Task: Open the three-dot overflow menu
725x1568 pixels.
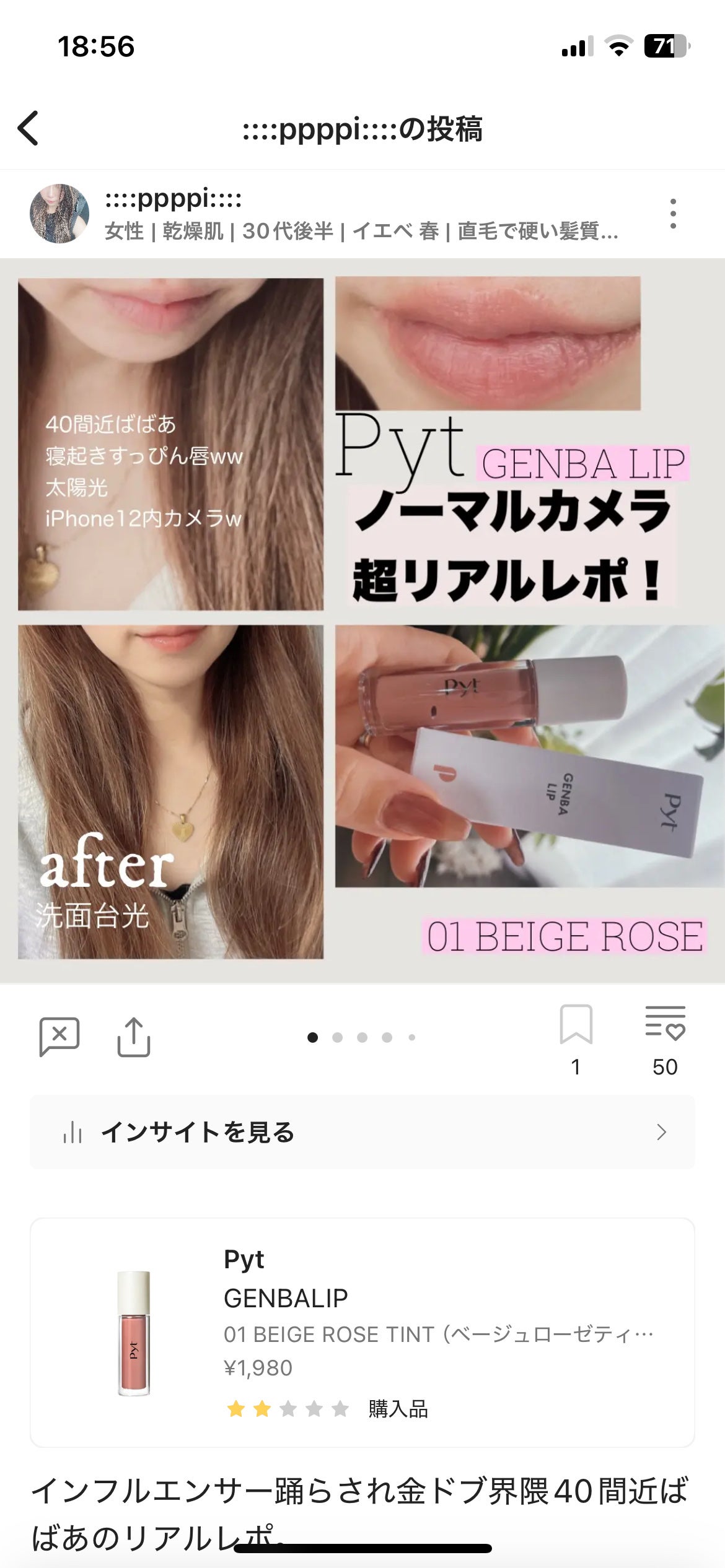Action: [x=673, y=214]
